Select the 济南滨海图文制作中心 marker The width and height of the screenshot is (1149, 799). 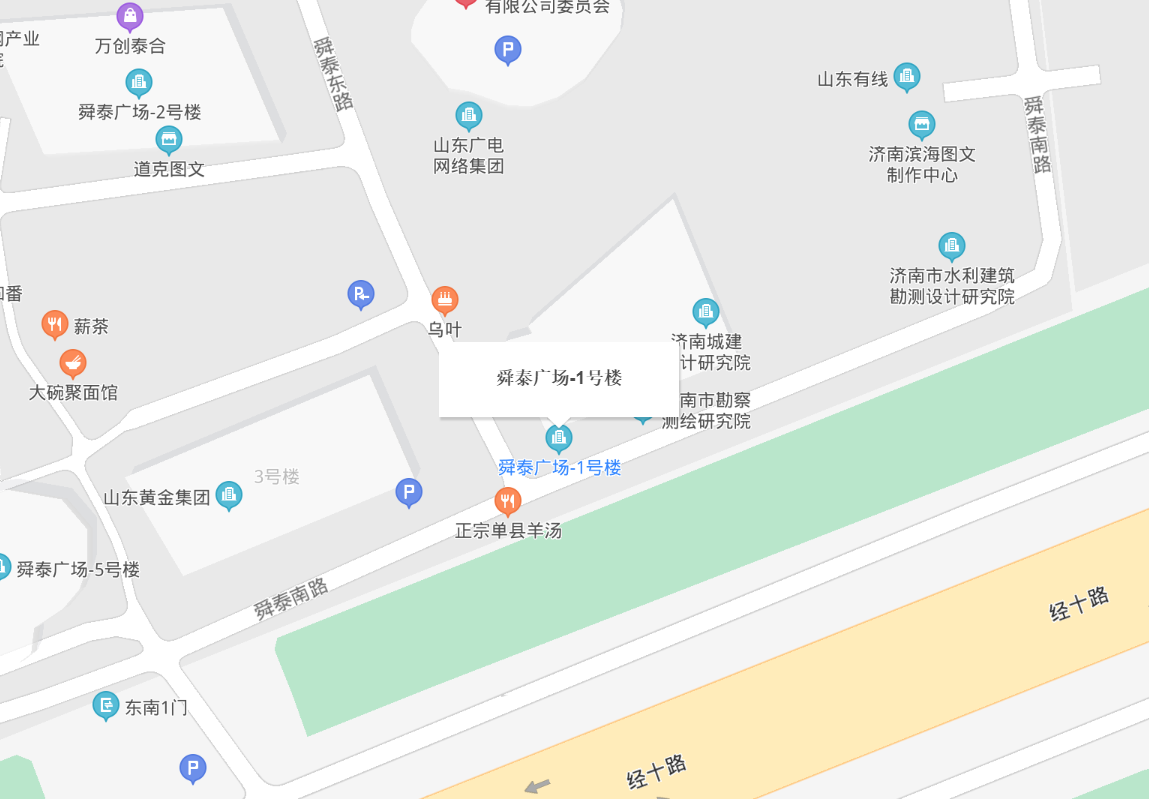tap(922, 125)
